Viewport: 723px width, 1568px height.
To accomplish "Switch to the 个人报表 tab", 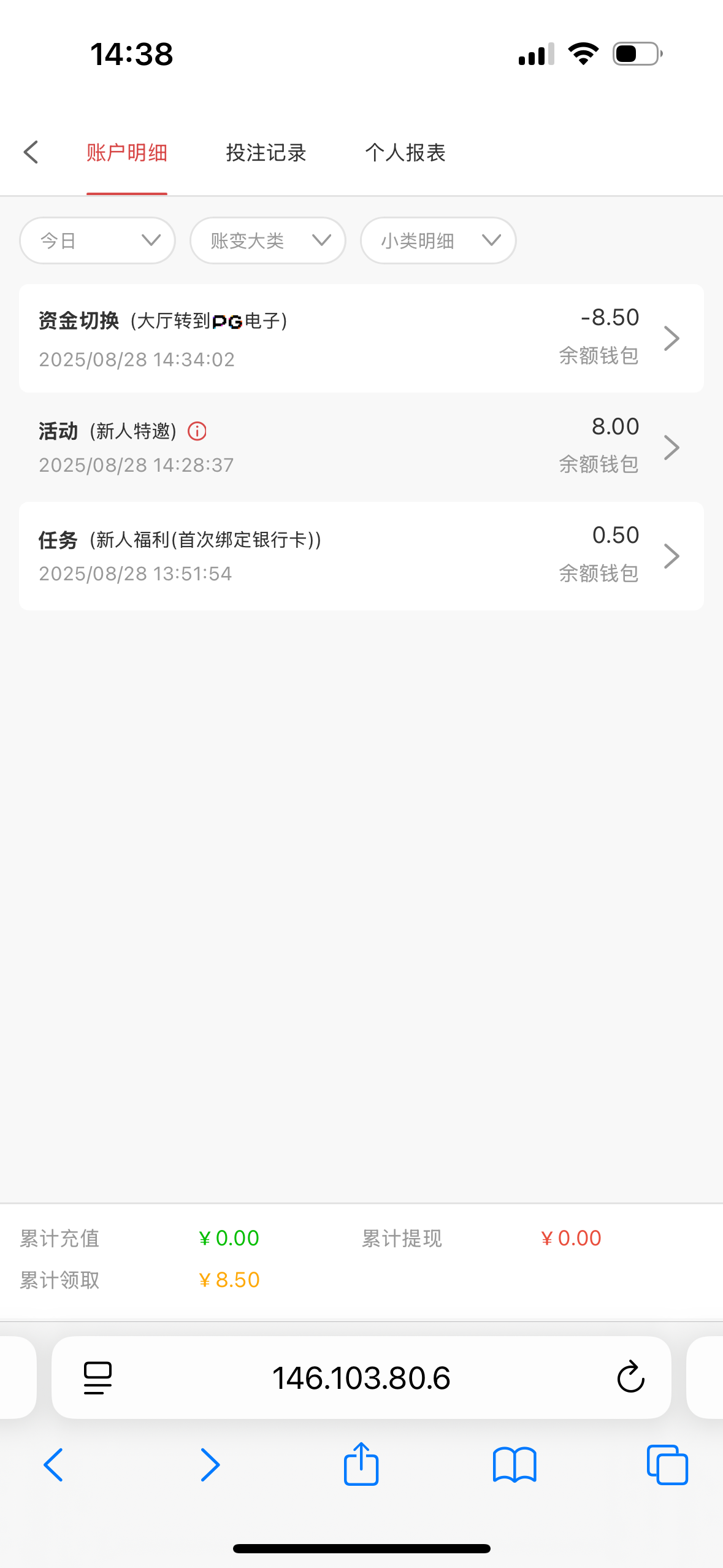I will point(407,152).
